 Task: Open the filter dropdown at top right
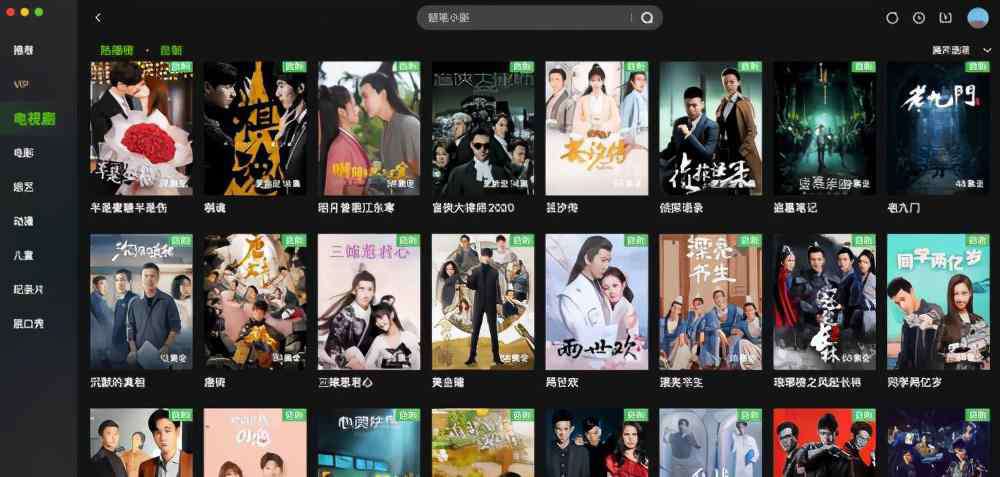pyautogui.click(x=955, y=50)
